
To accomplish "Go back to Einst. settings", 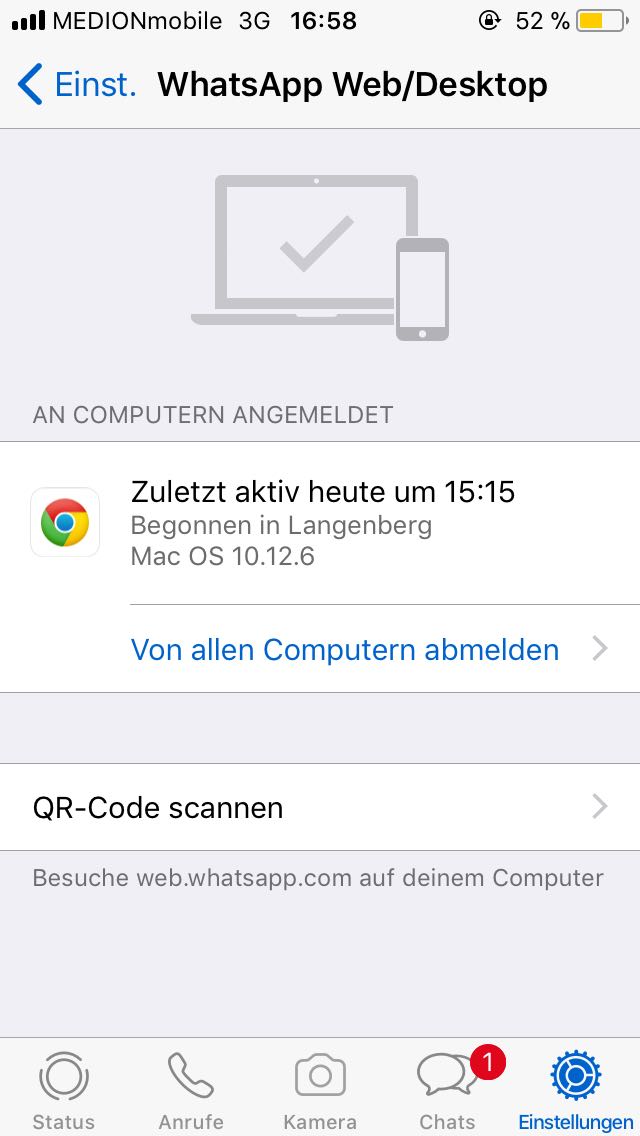I will tap(77, 85).
